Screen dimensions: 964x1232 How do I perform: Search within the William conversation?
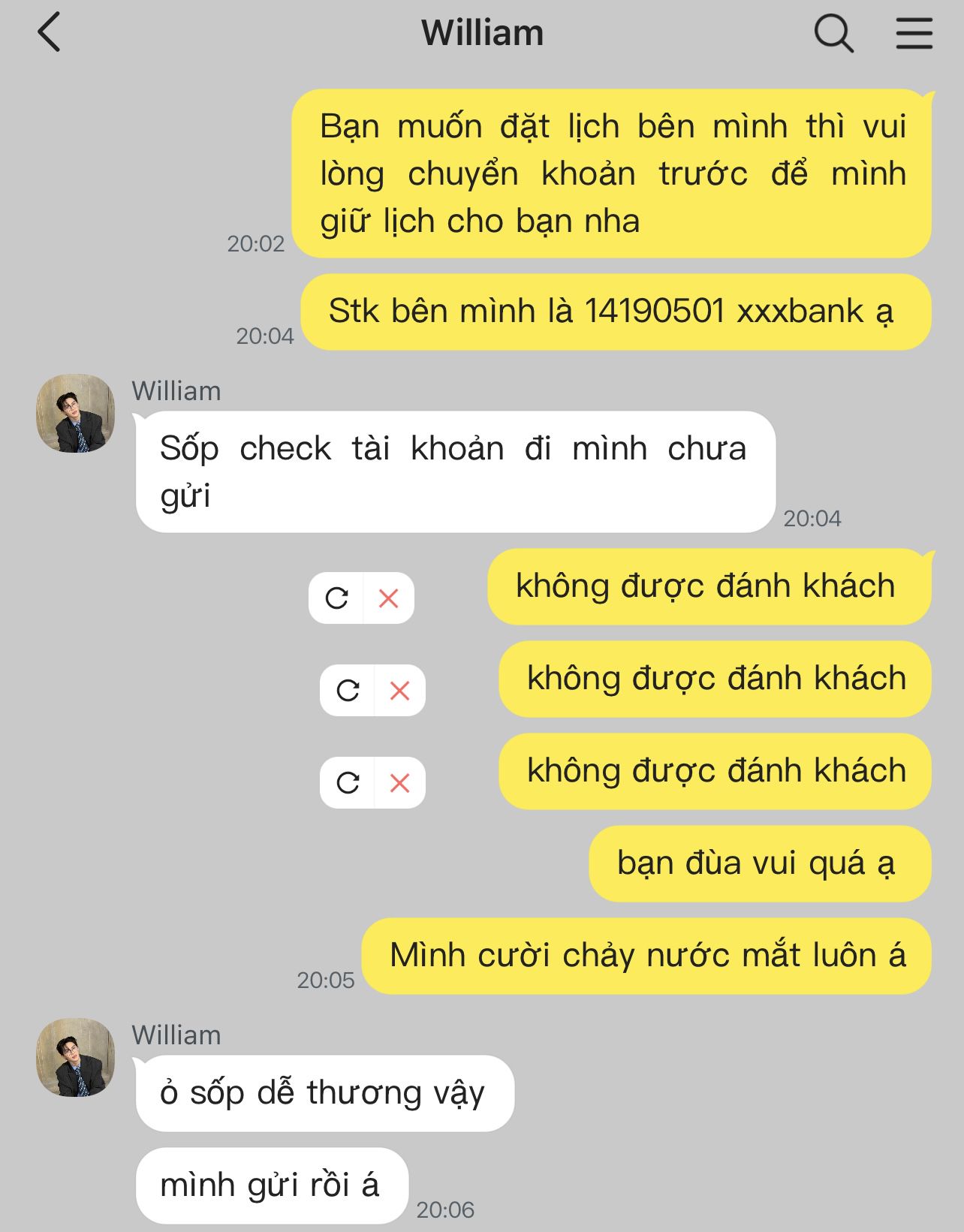click(x=833, y=34)
